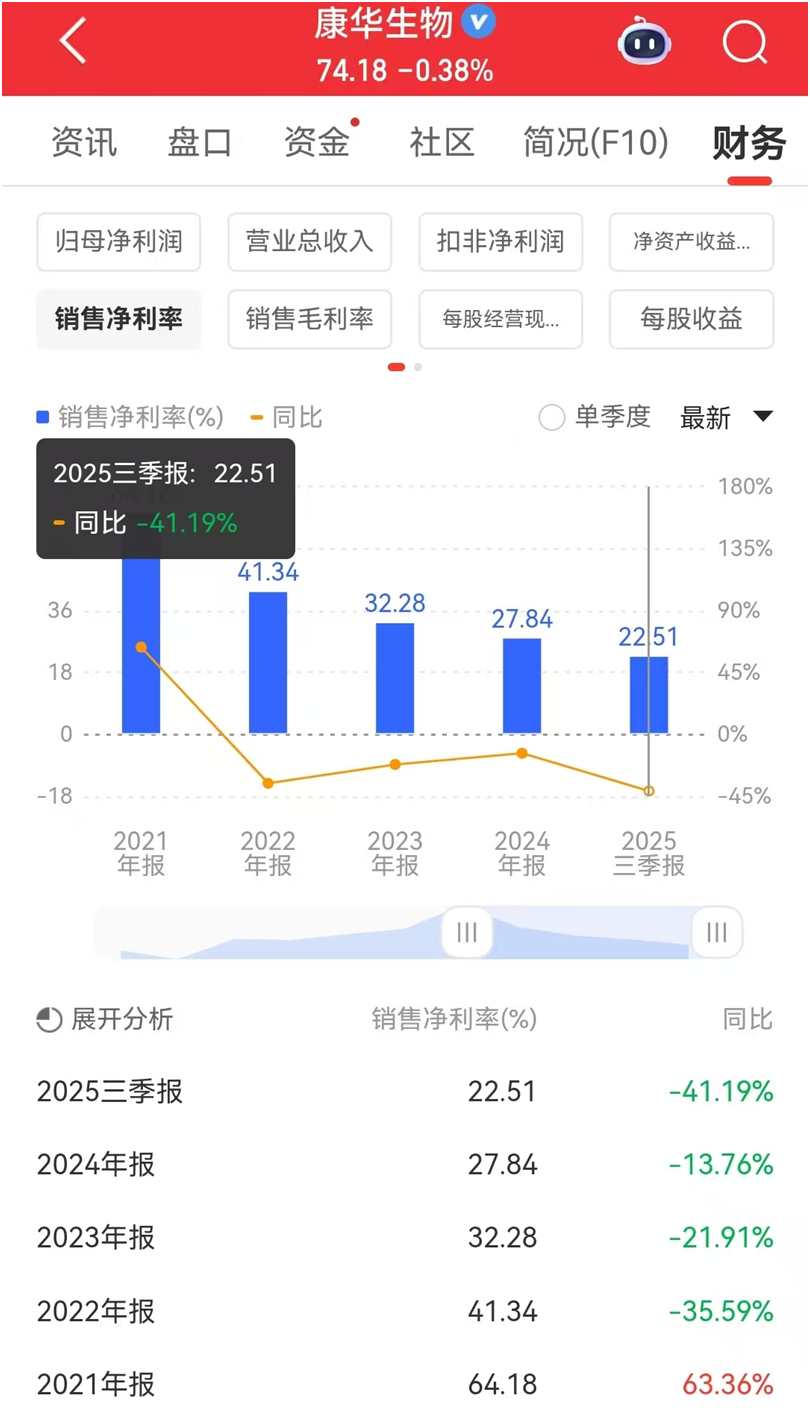The image size is (810, 1420).
Task: Go back using the header arrow
Action: click(73, 43)
